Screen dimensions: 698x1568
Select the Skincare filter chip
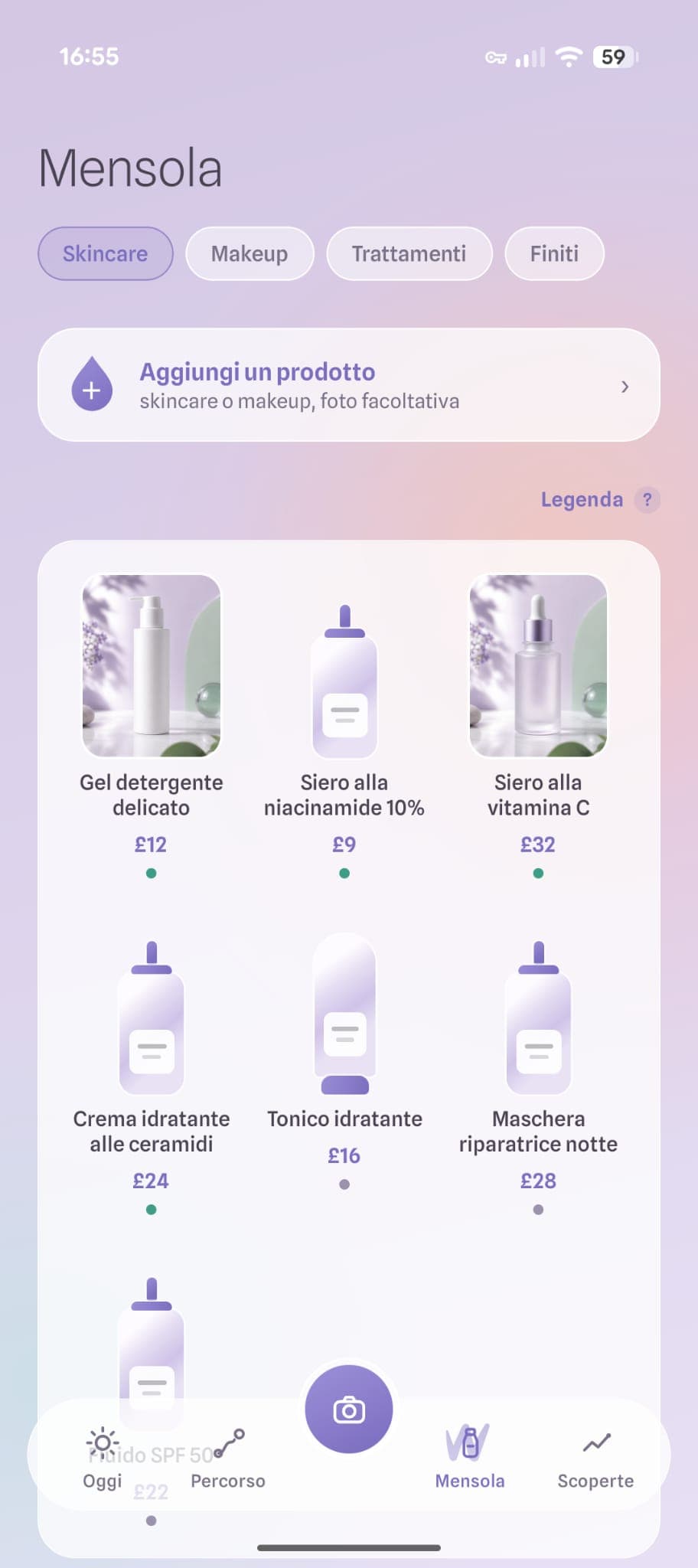click(106, 253)
